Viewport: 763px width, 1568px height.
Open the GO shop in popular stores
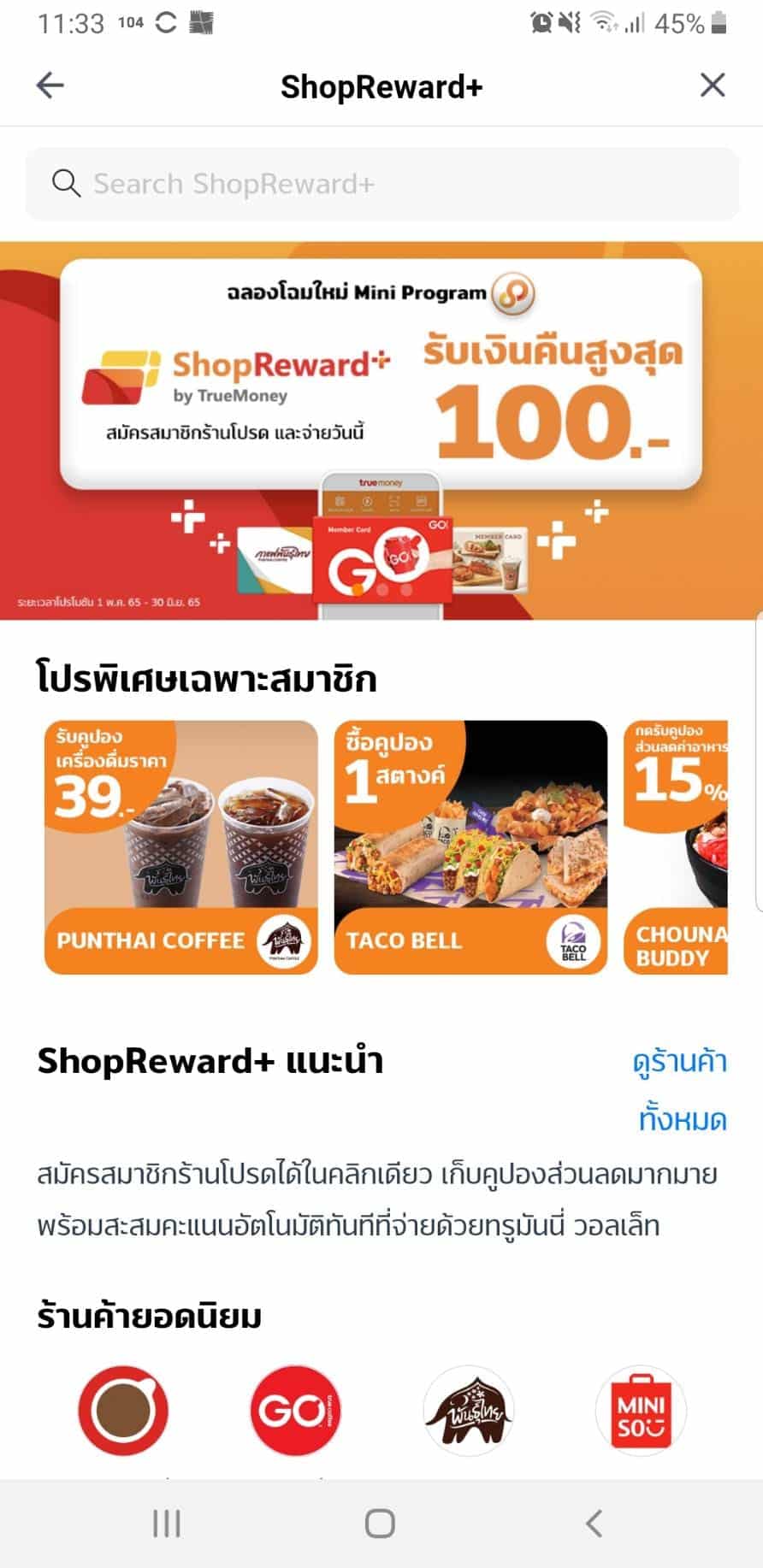(x=295, y=1410)
